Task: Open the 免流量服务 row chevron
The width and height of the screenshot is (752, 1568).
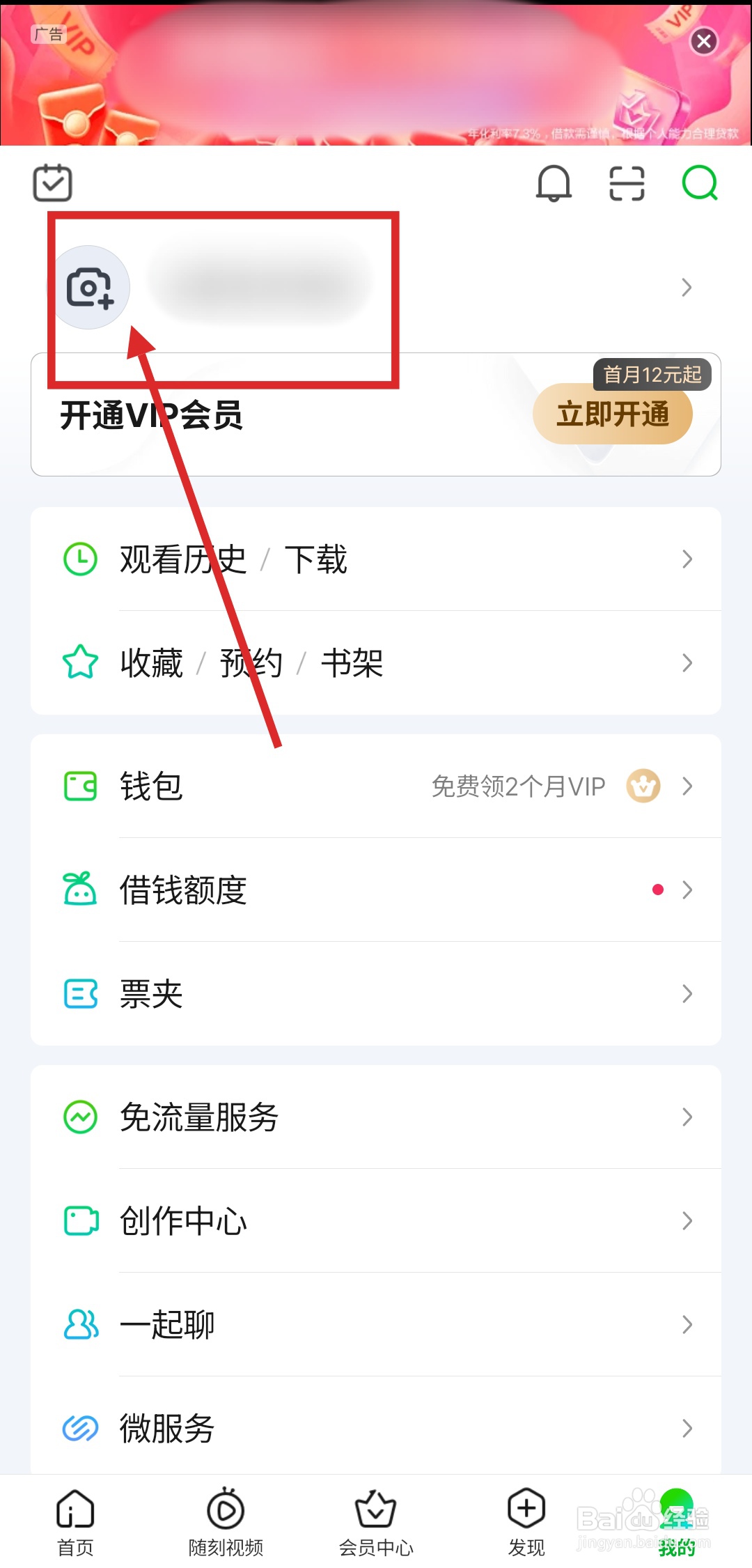Action: click(687, 1117)
